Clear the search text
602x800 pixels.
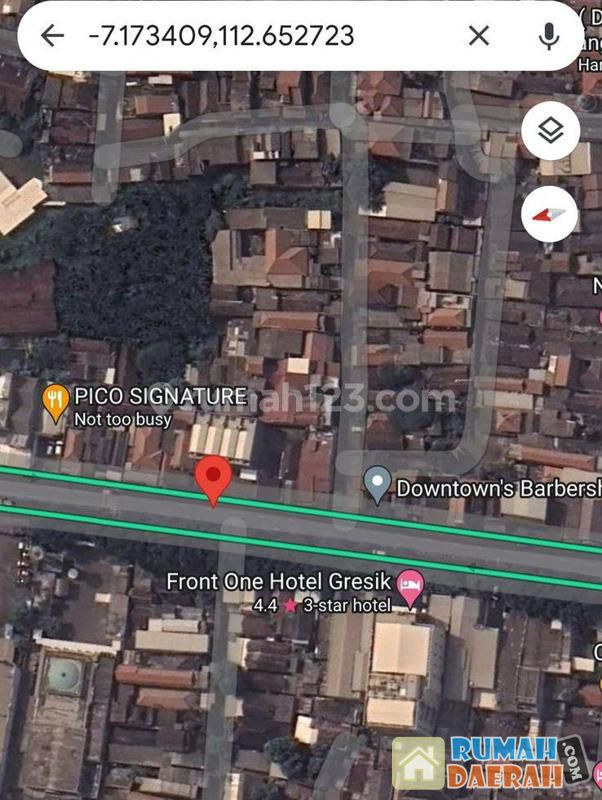pos(479,36)
